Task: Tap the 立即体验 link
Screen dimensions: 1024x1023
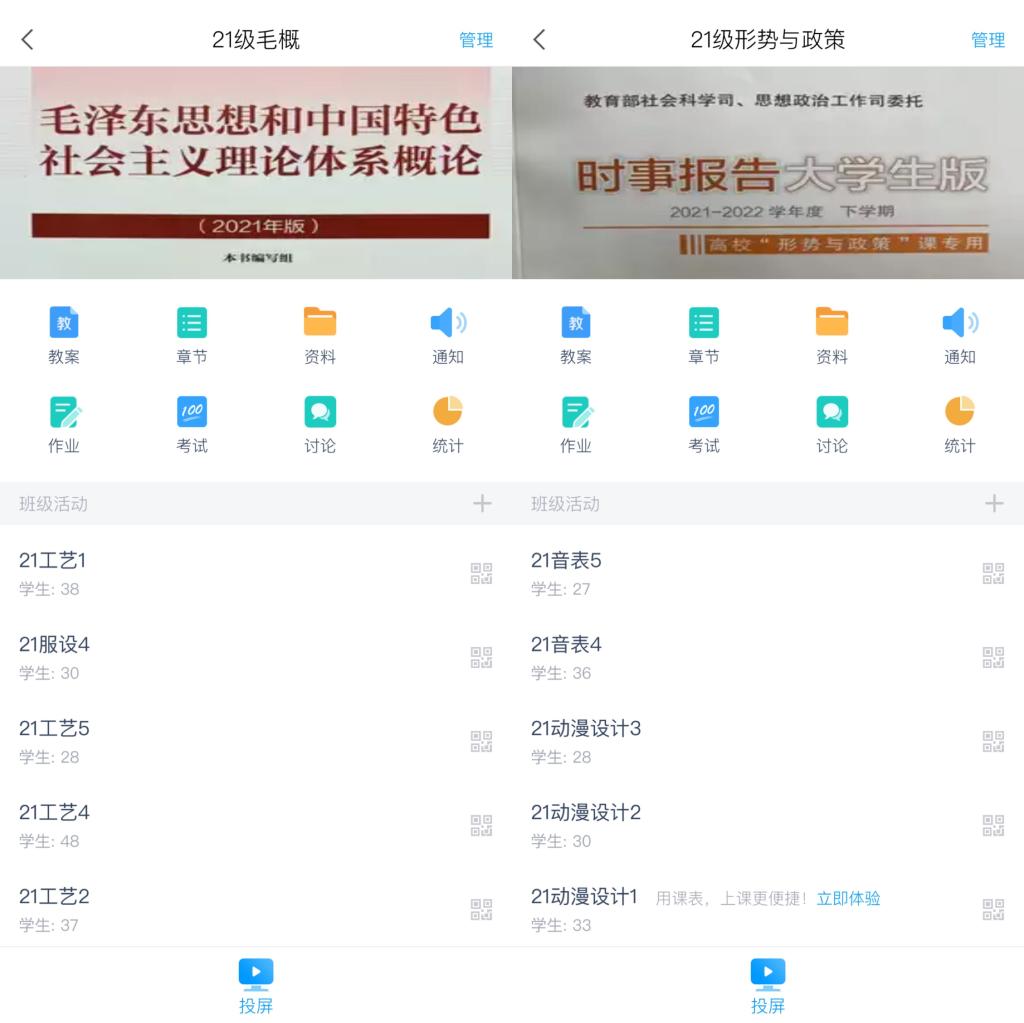Action: click(x=848, y=898)
